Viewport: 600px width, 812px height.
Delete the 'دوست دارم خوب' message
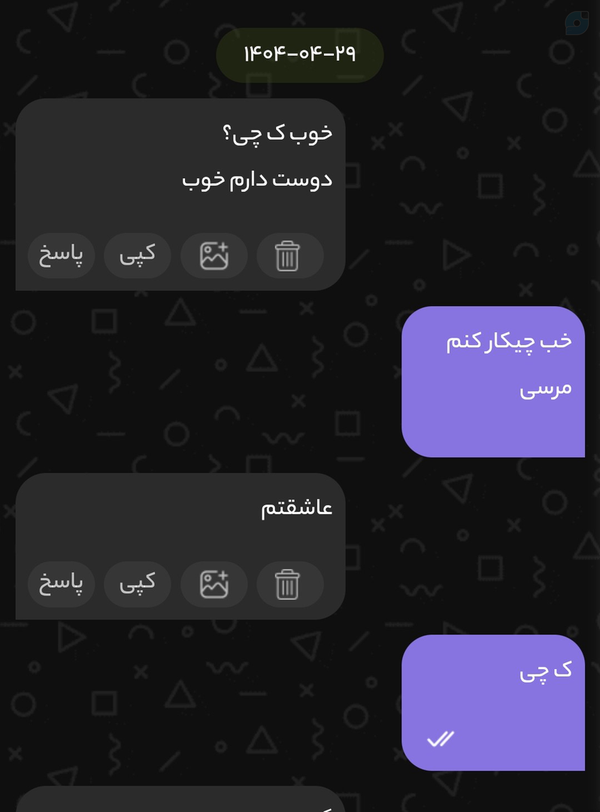(288, 256)
